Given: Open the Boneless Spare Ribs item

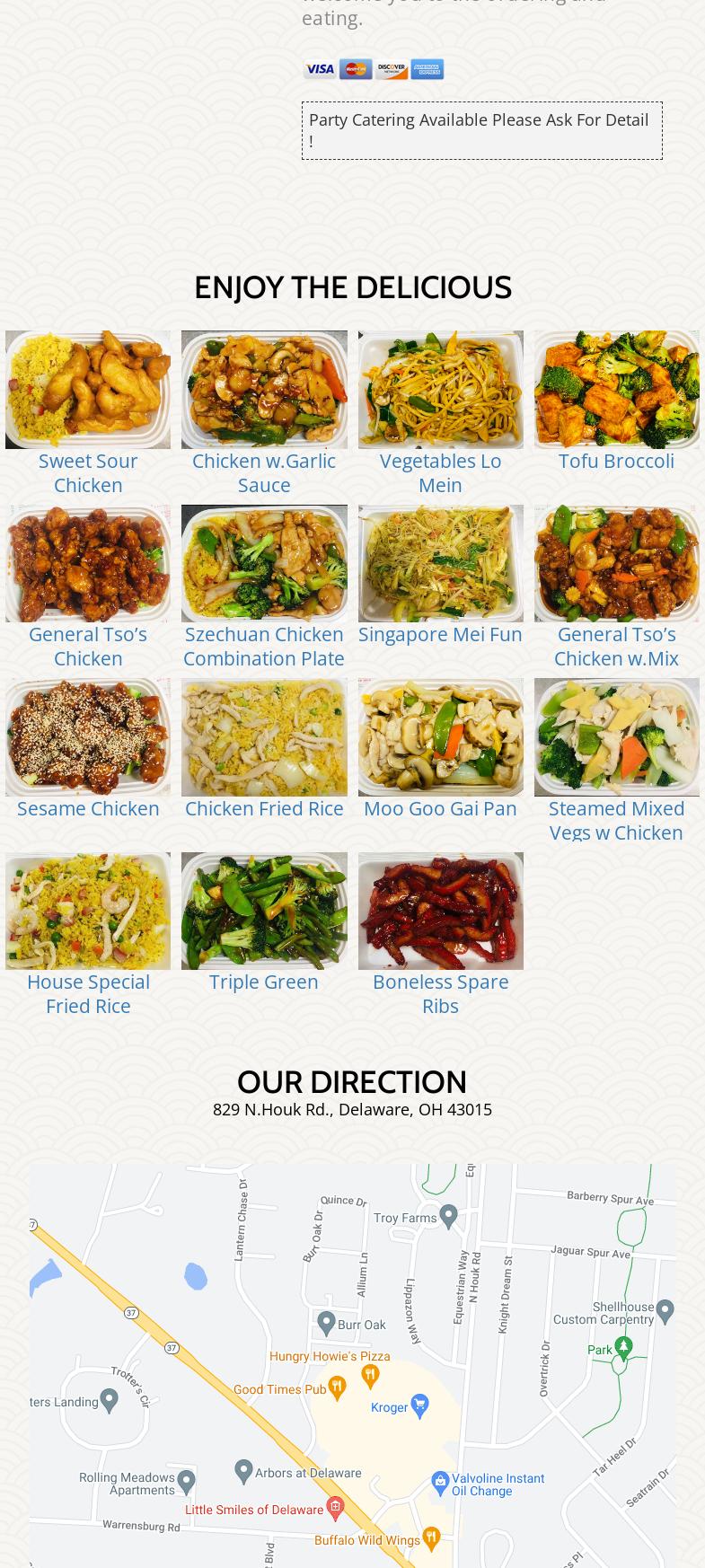Looking at the screenshot, I should 440,993.
